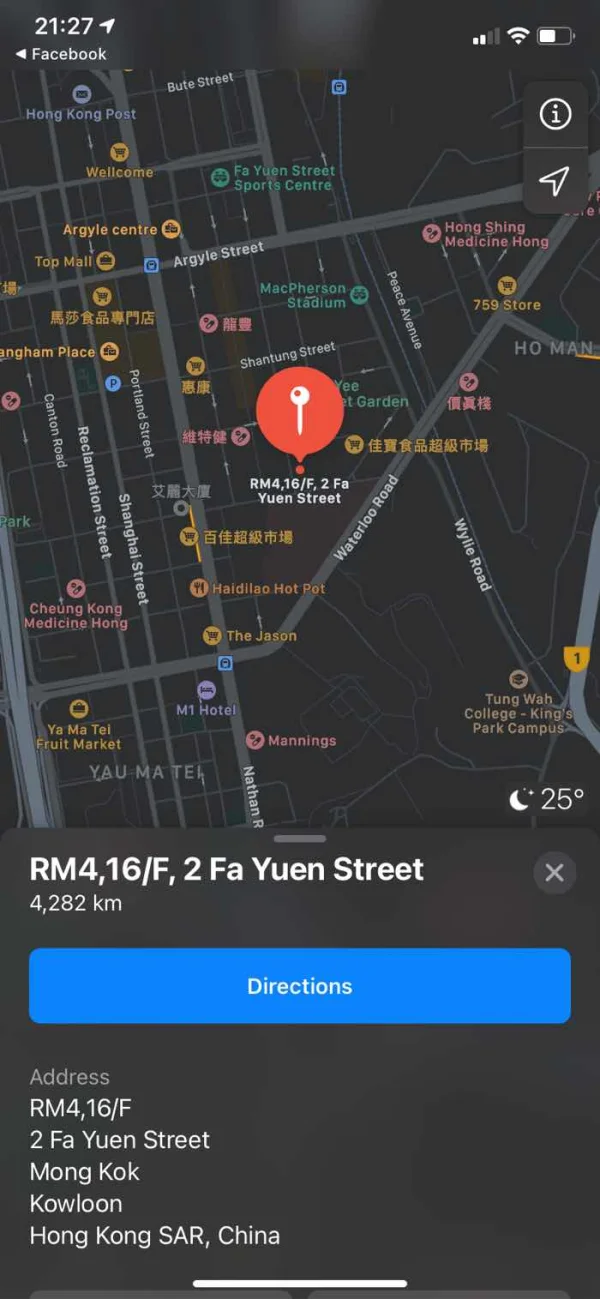Open M1 Hotel place marker
The image size is (600, 1299).
point(206,690)
